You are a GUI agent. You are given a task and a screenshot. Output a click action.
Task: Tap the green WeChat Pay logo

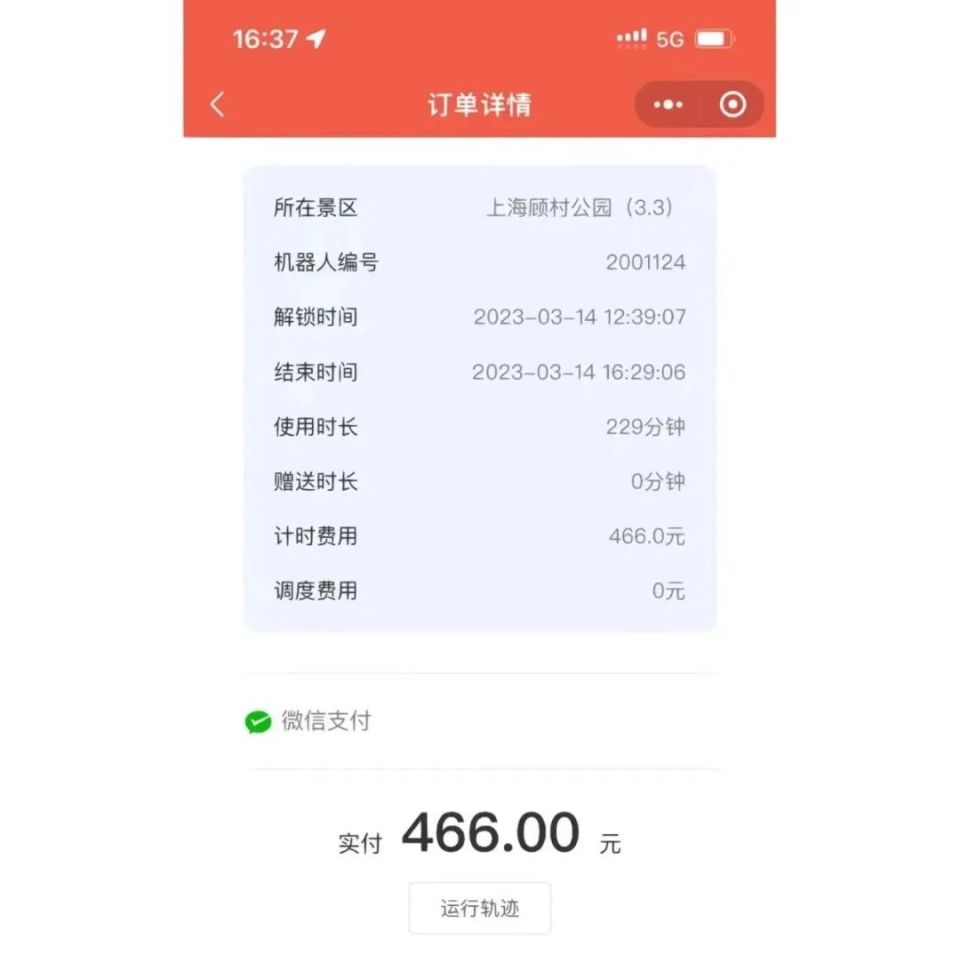(x=257, y=721)
